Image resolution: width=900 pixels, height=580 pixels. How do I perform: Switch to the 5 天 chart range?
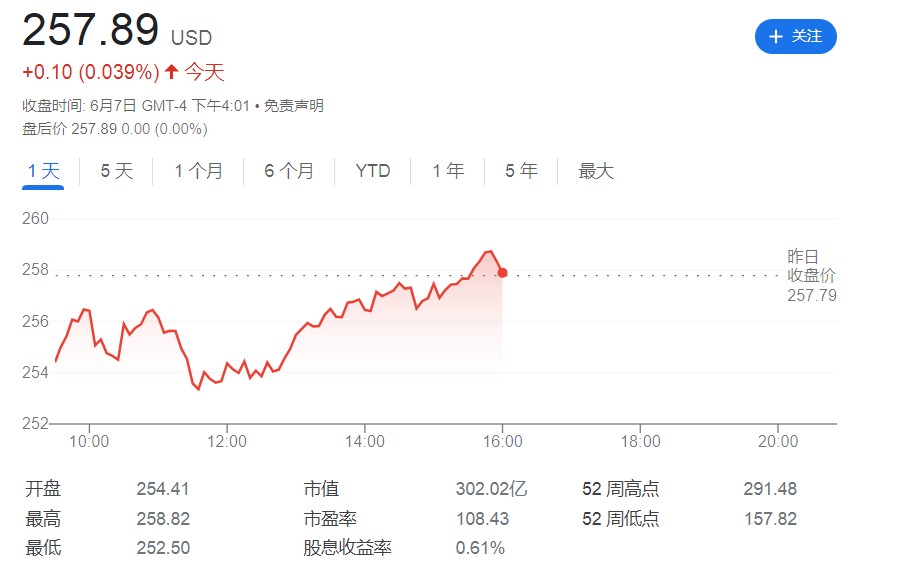[116, 171]
